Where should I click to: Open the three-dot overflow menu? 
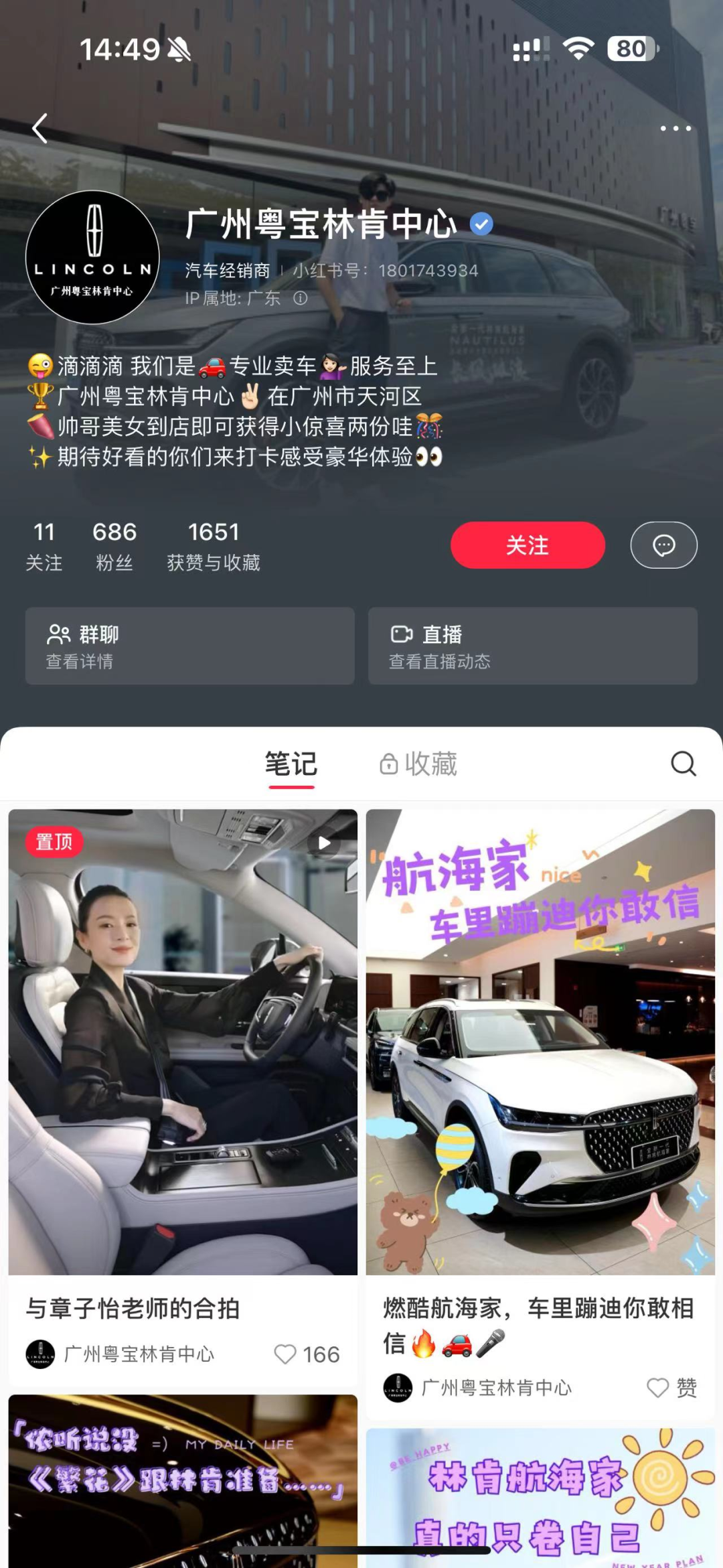tap(675, 128)
